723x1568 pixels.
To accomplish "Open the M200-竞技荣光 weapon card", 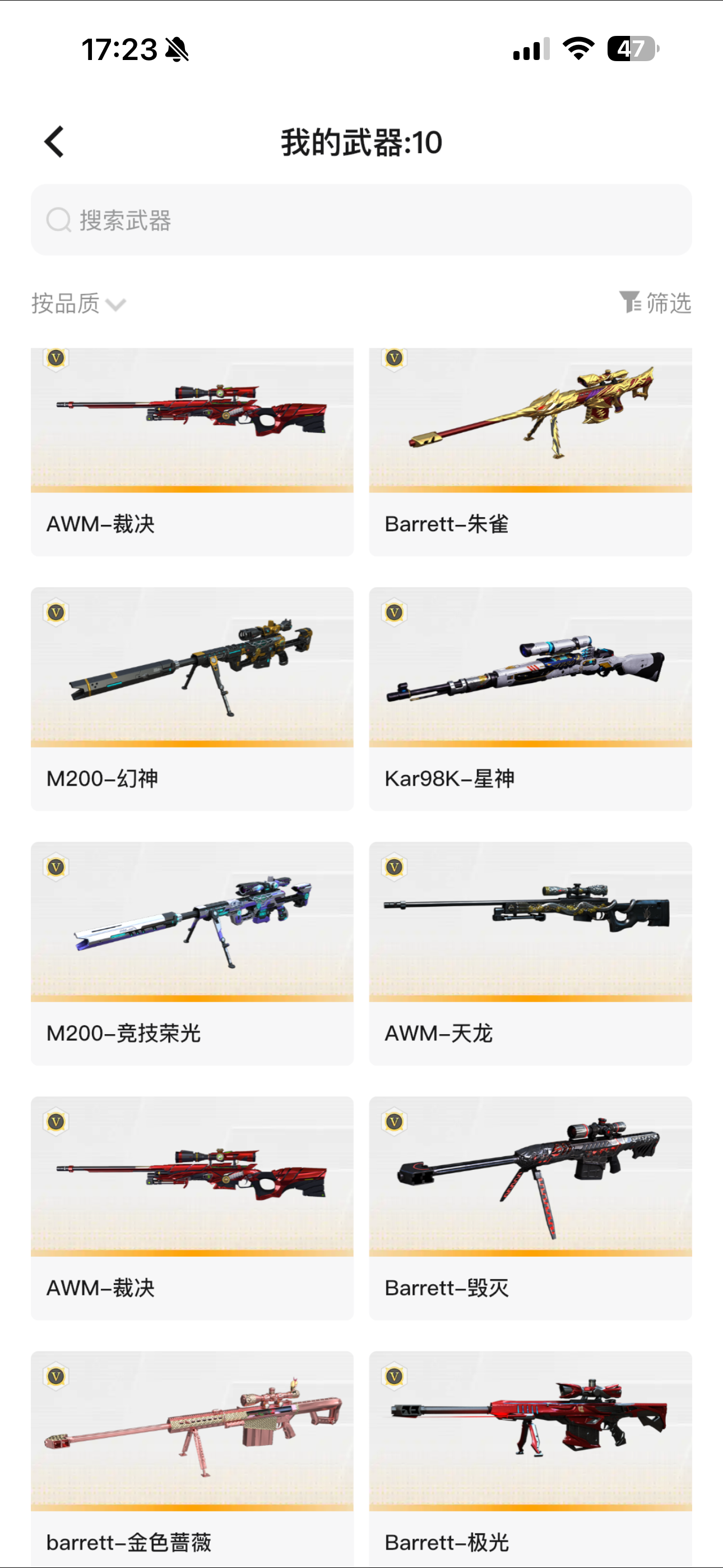I will pos(192,953).
